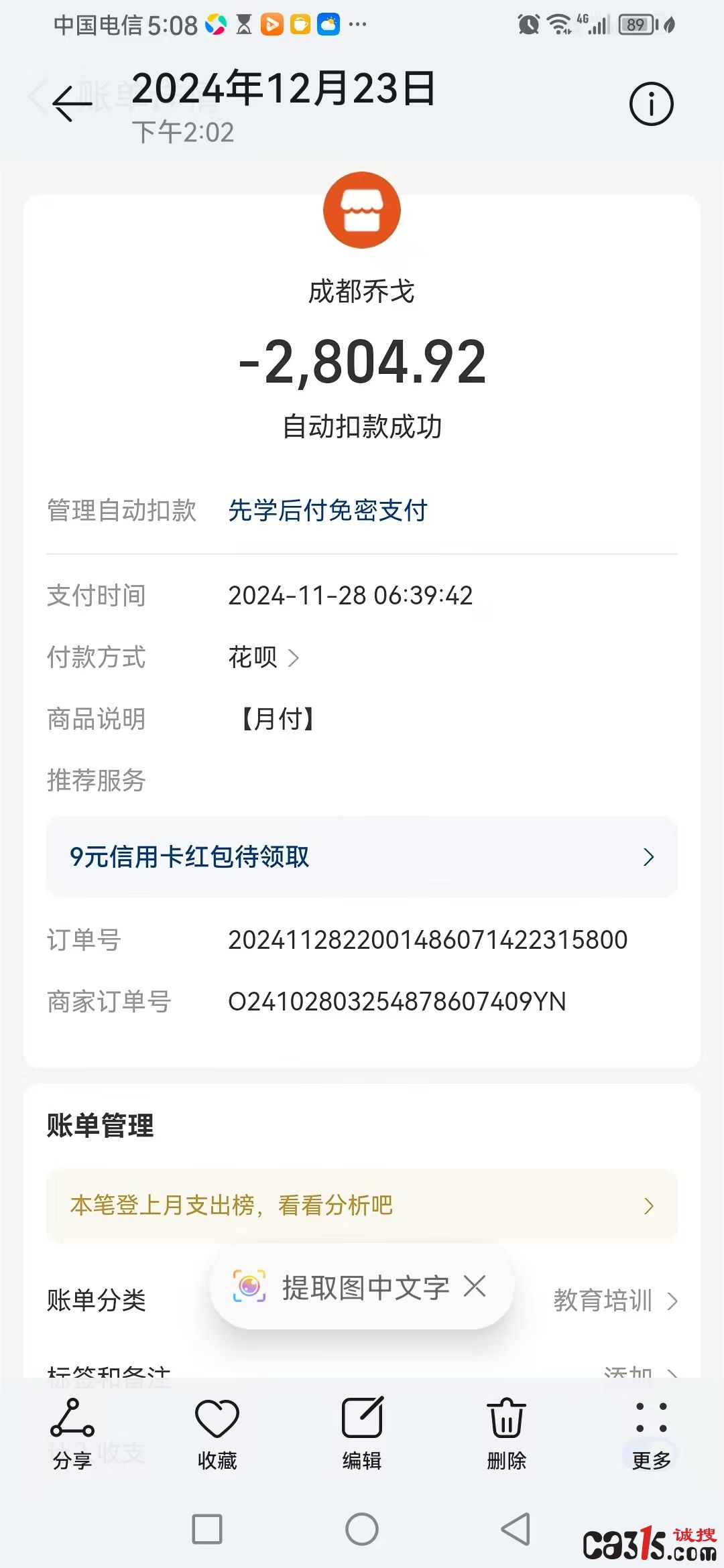Open photo details info icon
Viewport: 724px width, 1568px height.
(x=651, y=104)
